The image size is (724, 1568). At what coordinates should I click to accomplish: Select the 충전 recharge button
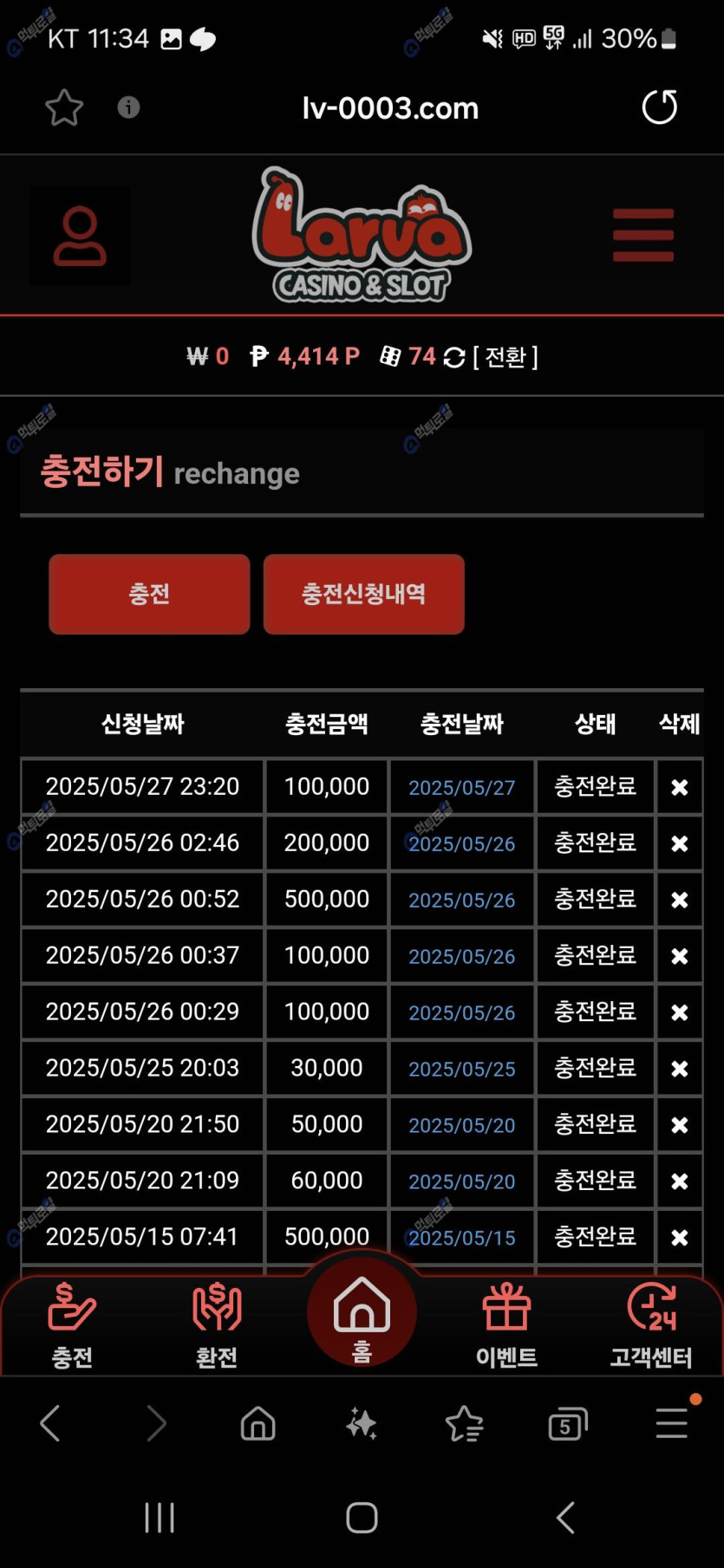tap(149, 595)
